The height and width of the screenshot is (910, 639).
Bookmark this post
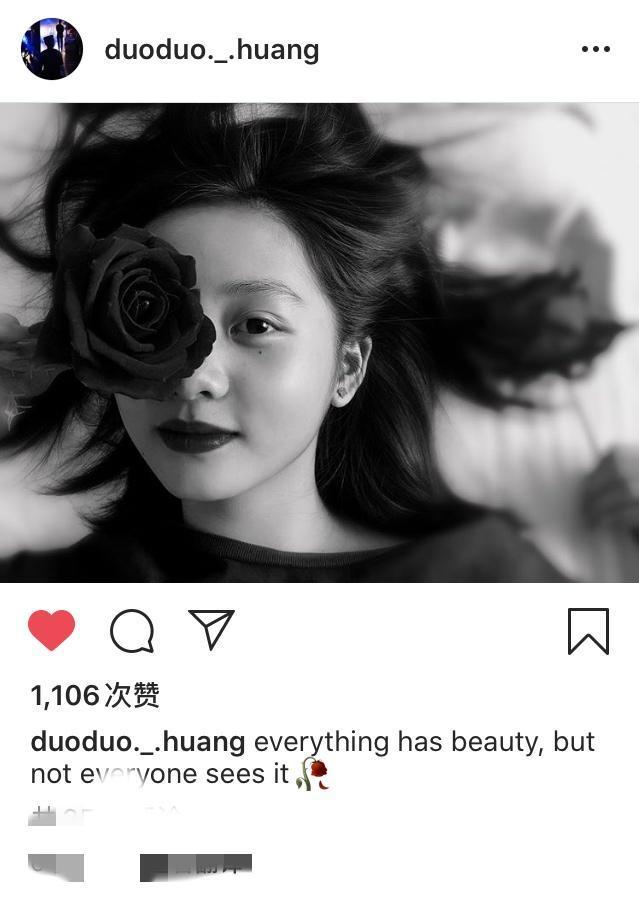[x=588, y=631]
